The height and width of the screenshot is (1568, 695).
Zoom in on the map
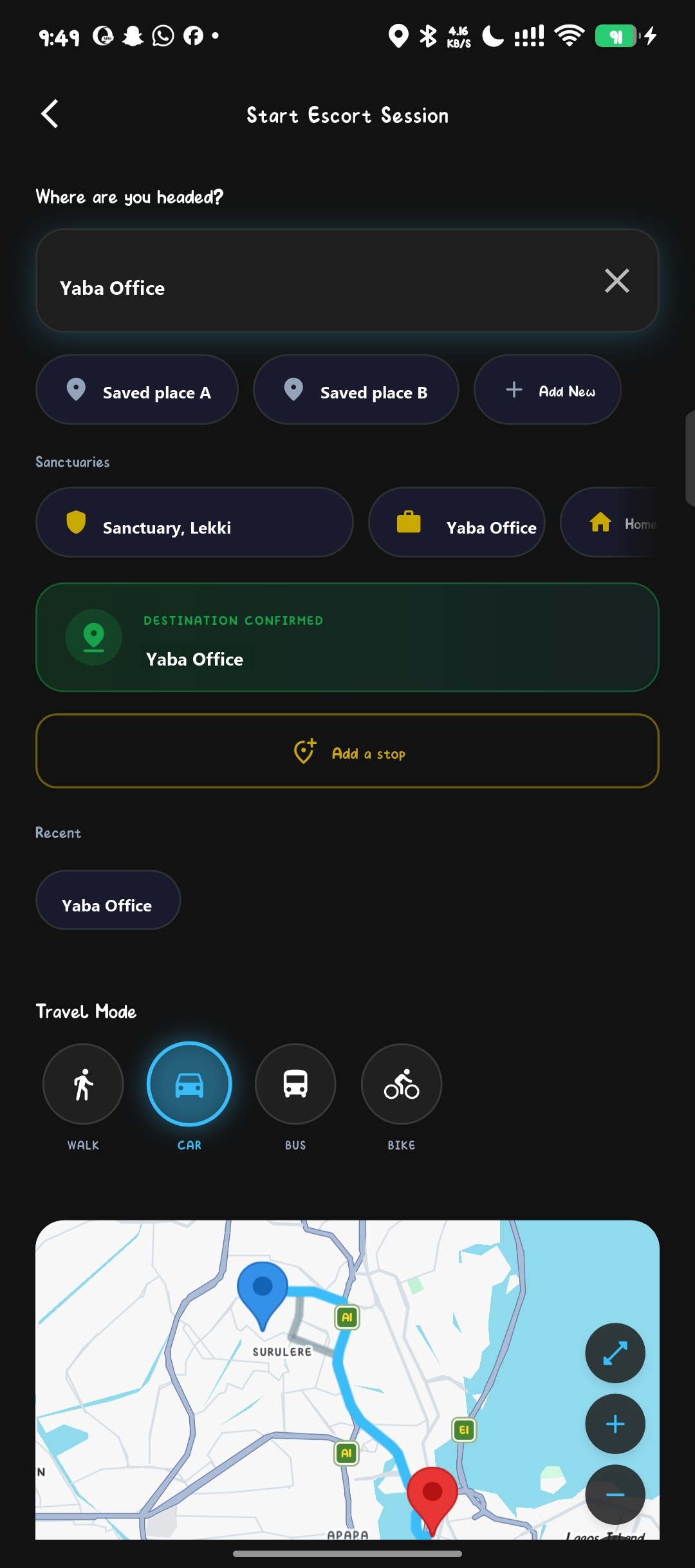[615, 1424]
